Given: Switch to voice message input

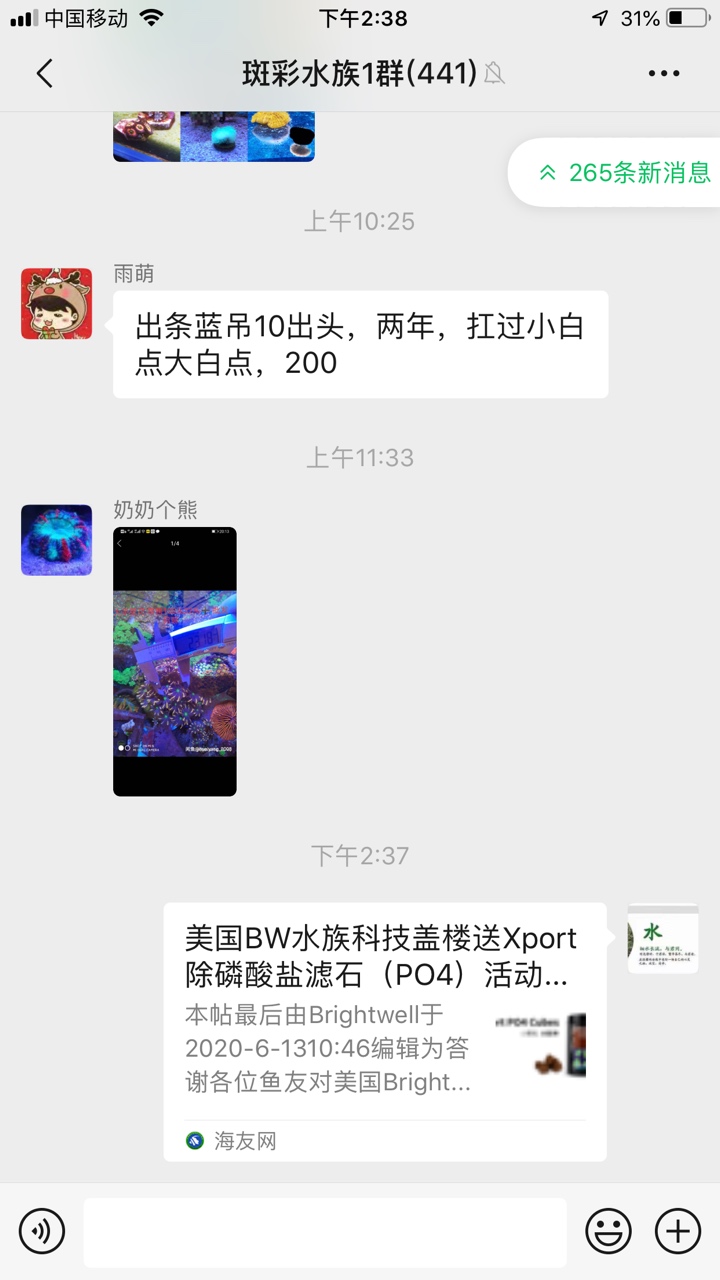Looking at the screenshot, I should point(42,1230).
